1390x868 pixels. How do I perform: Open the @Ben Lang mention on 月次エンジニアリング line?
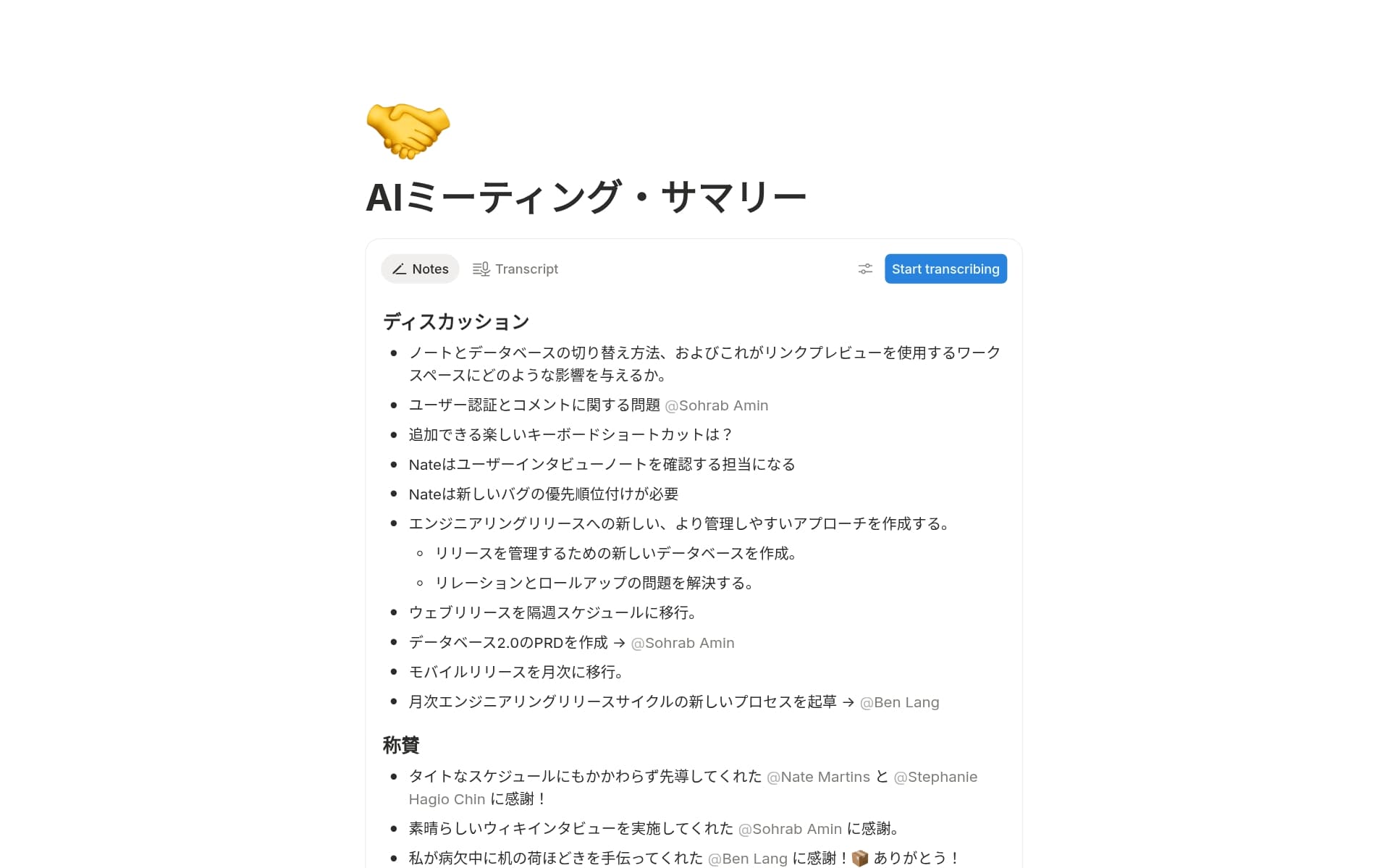[899, 702]
